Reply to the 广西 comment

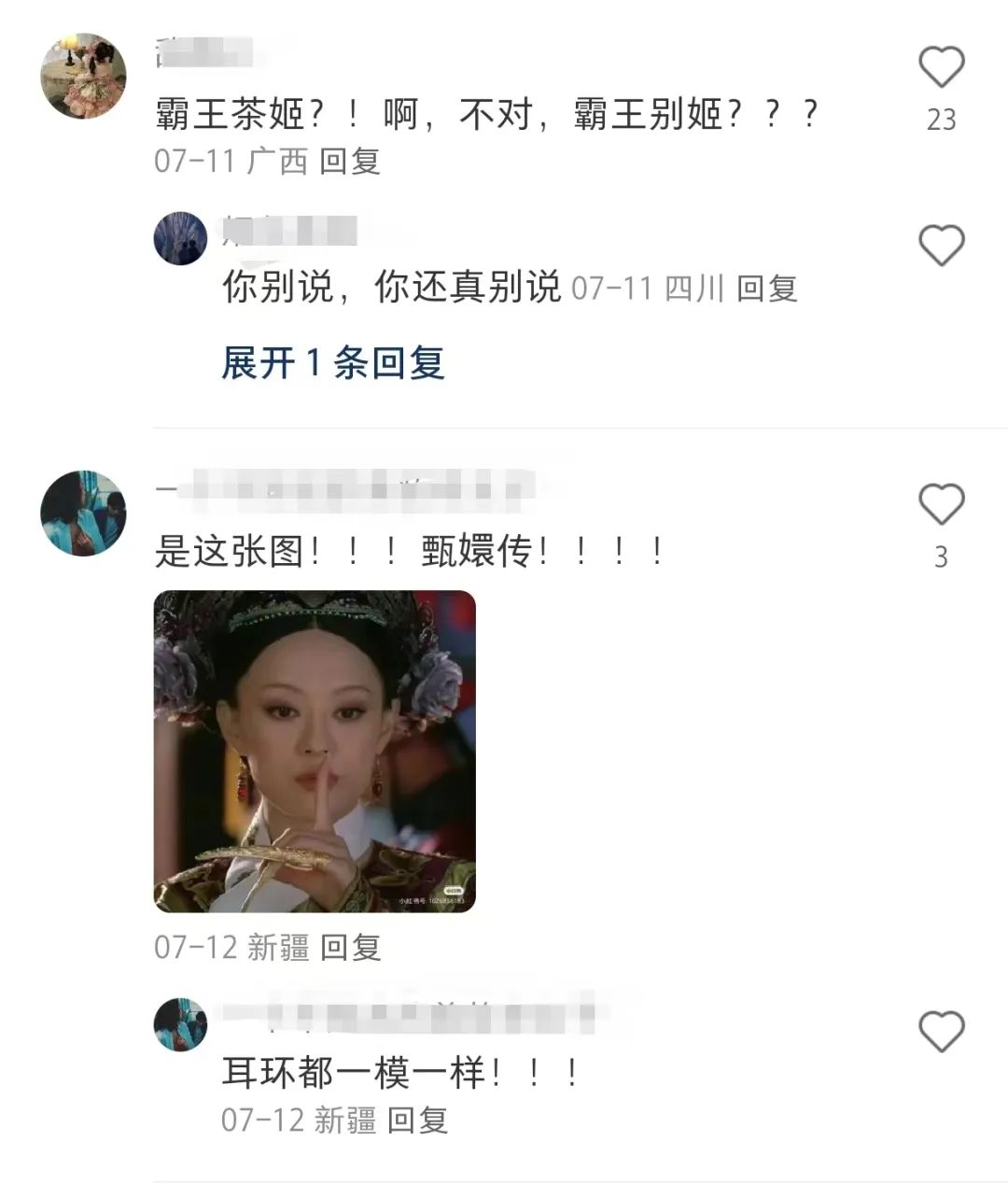[349, 162]
